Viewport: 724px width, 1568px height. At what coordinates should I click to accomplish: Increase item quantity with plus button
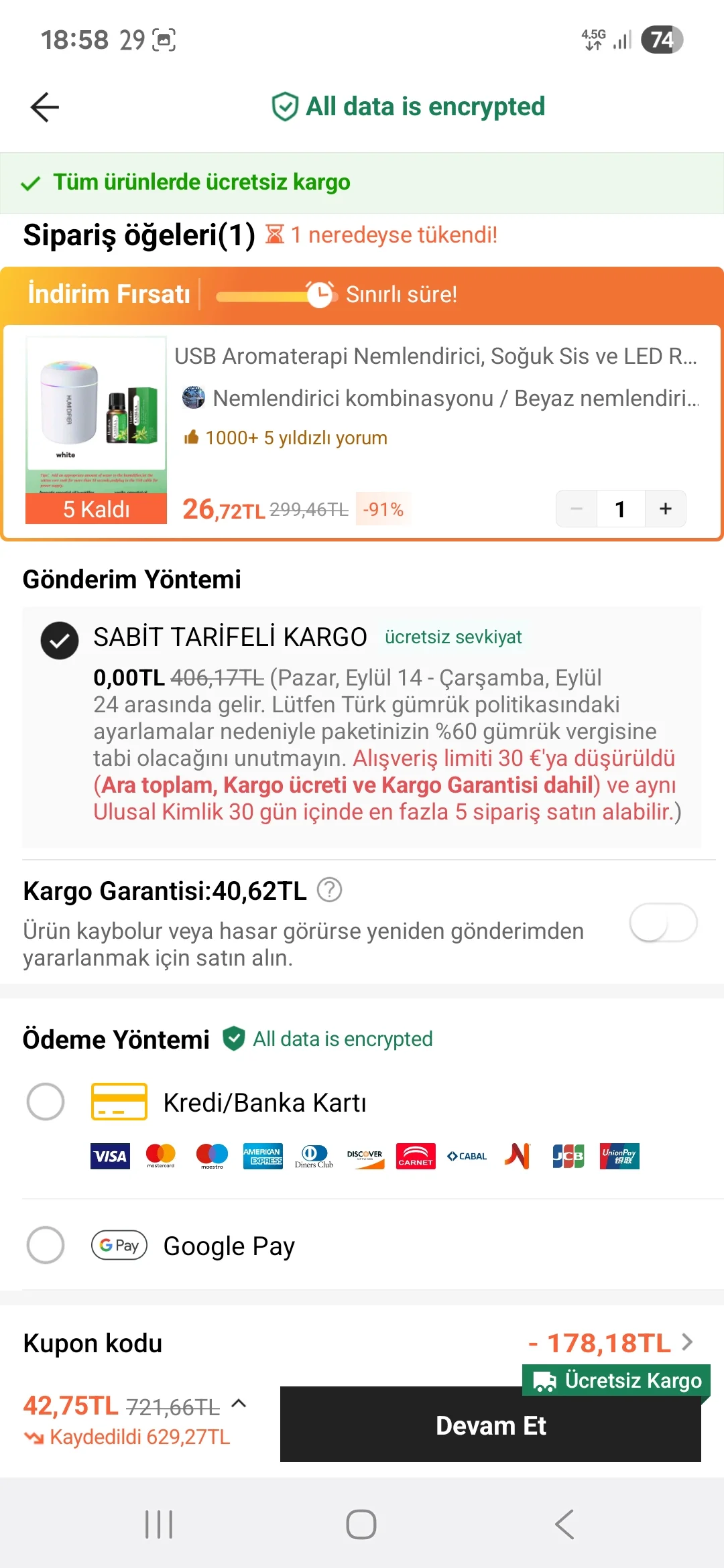click(665, 509)
